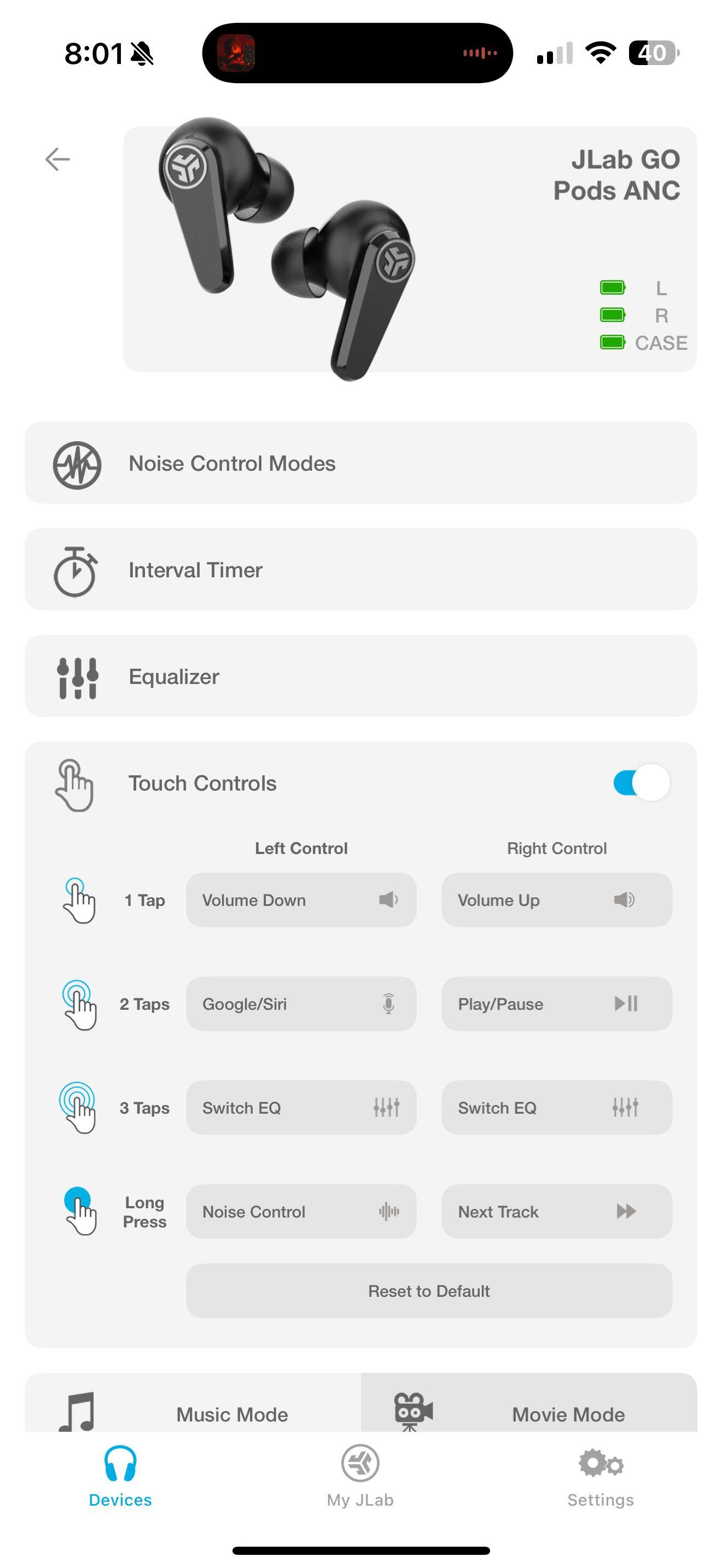Change right Long Press Next Track action

556,1212
